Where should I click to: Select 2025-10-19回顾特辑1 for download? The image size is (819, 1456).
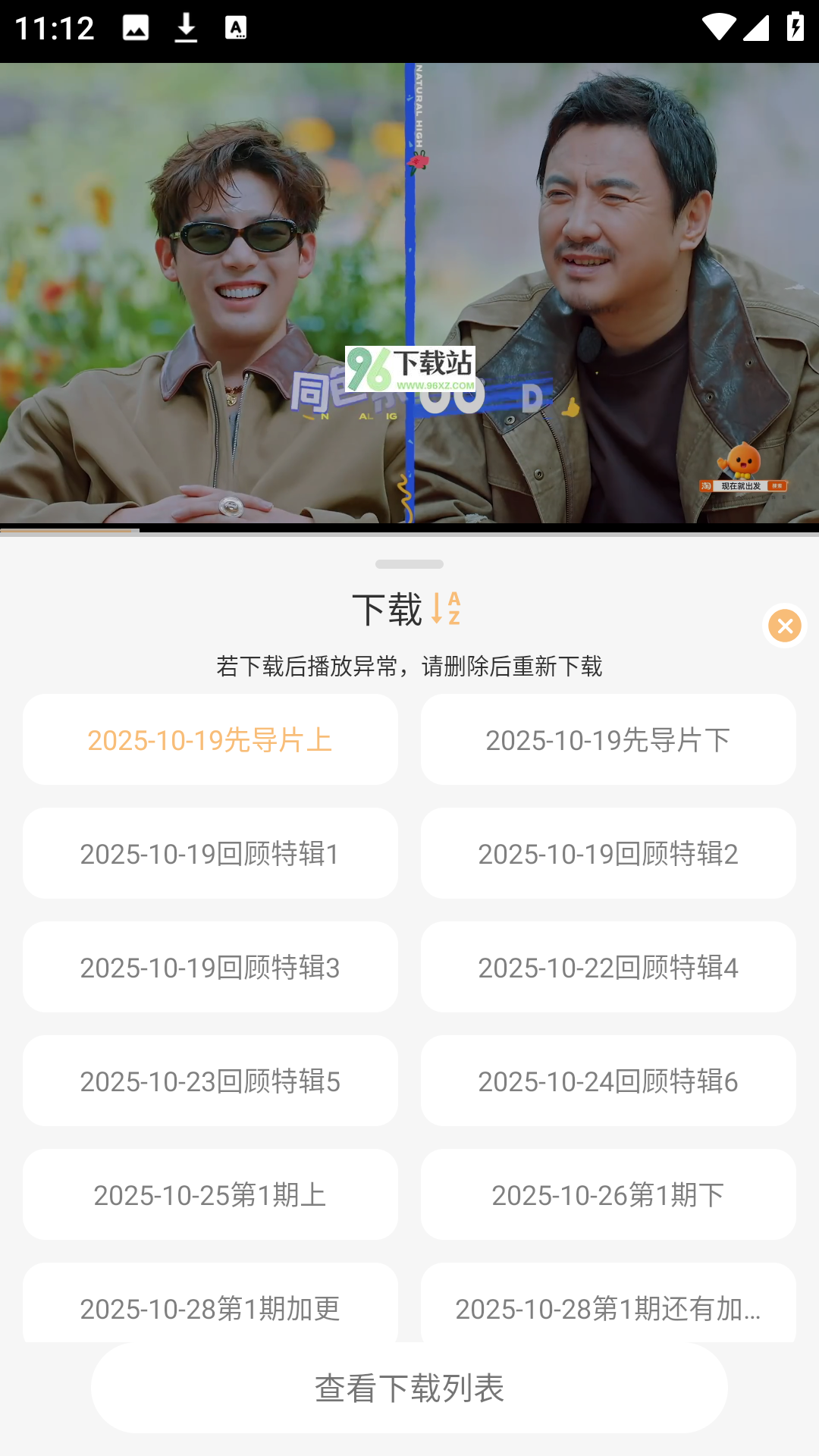click(x=210, y=853)
